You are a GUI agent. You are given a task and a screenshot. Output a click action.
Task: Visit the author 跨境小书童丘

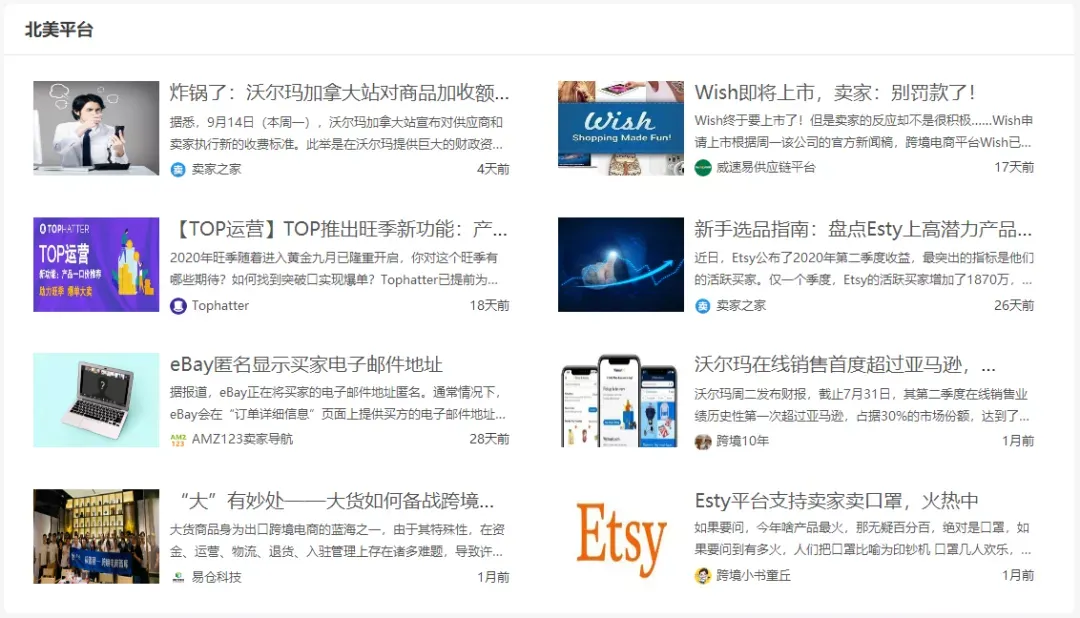point(753,576)
